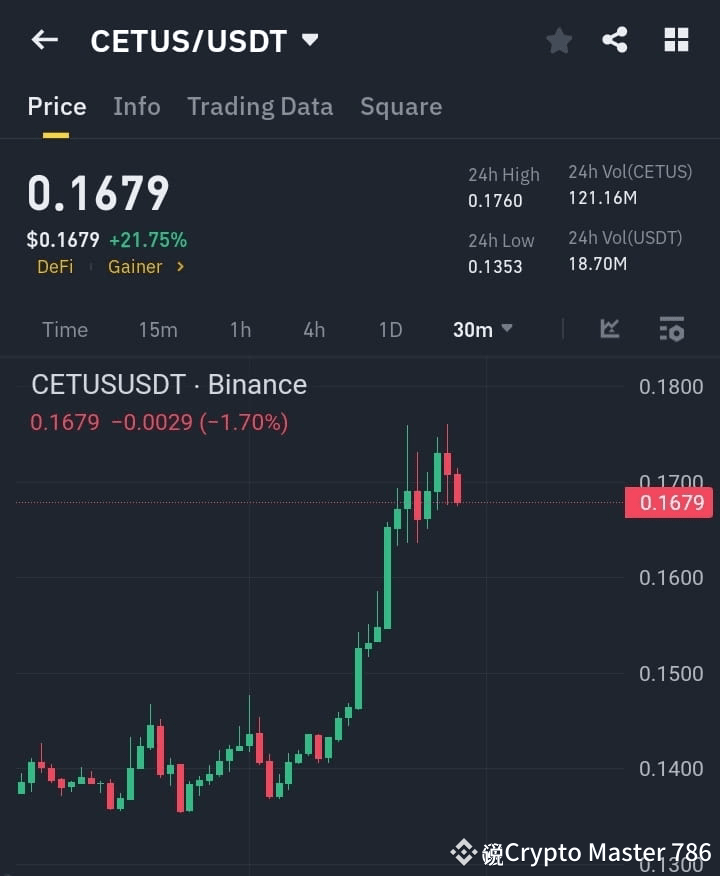
Task: Select the Info tab
Action: [x=137, y=107]
